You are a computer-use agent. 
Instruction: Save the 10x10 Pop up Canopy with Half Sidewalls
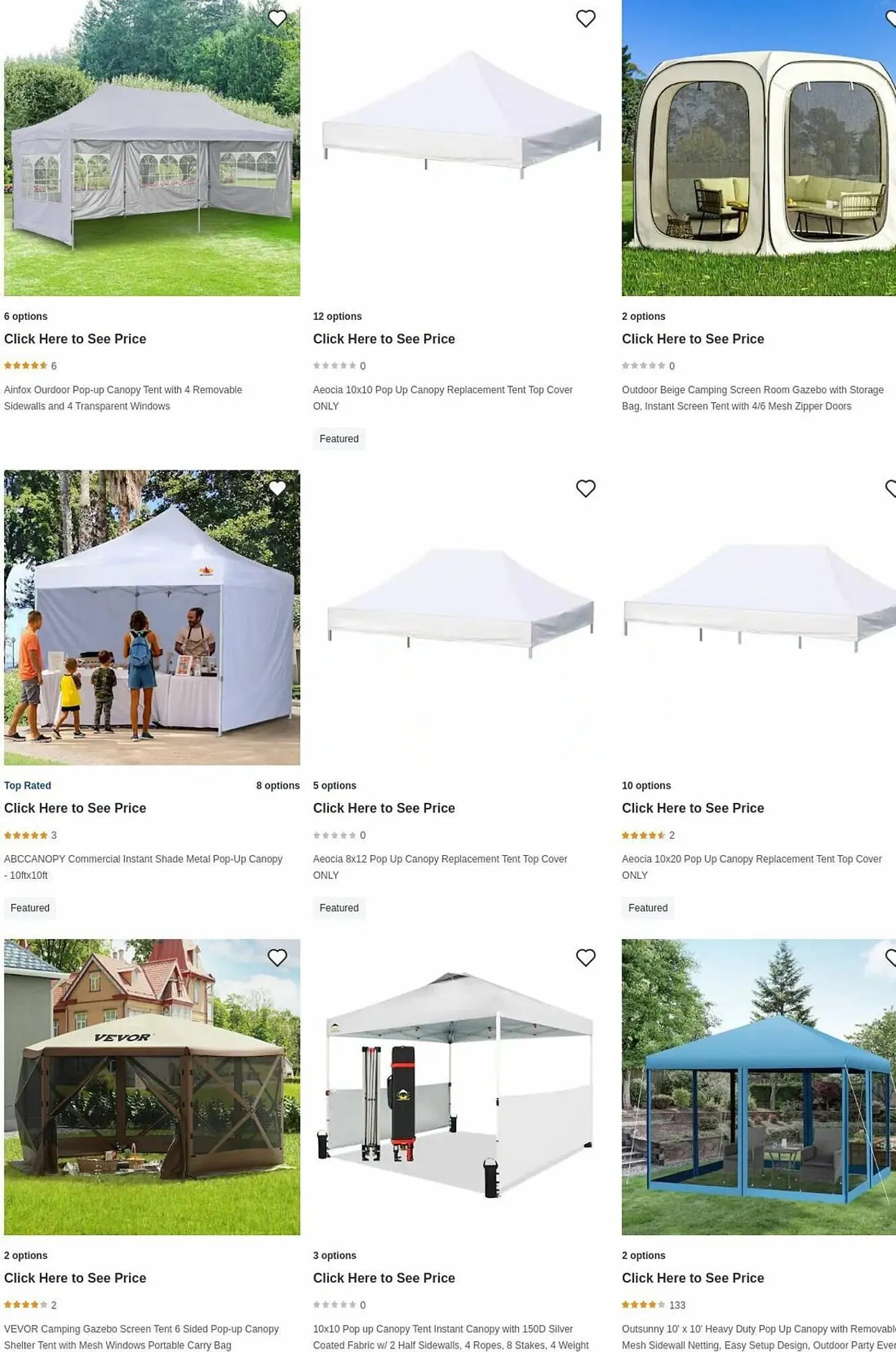tap(585, 957)
